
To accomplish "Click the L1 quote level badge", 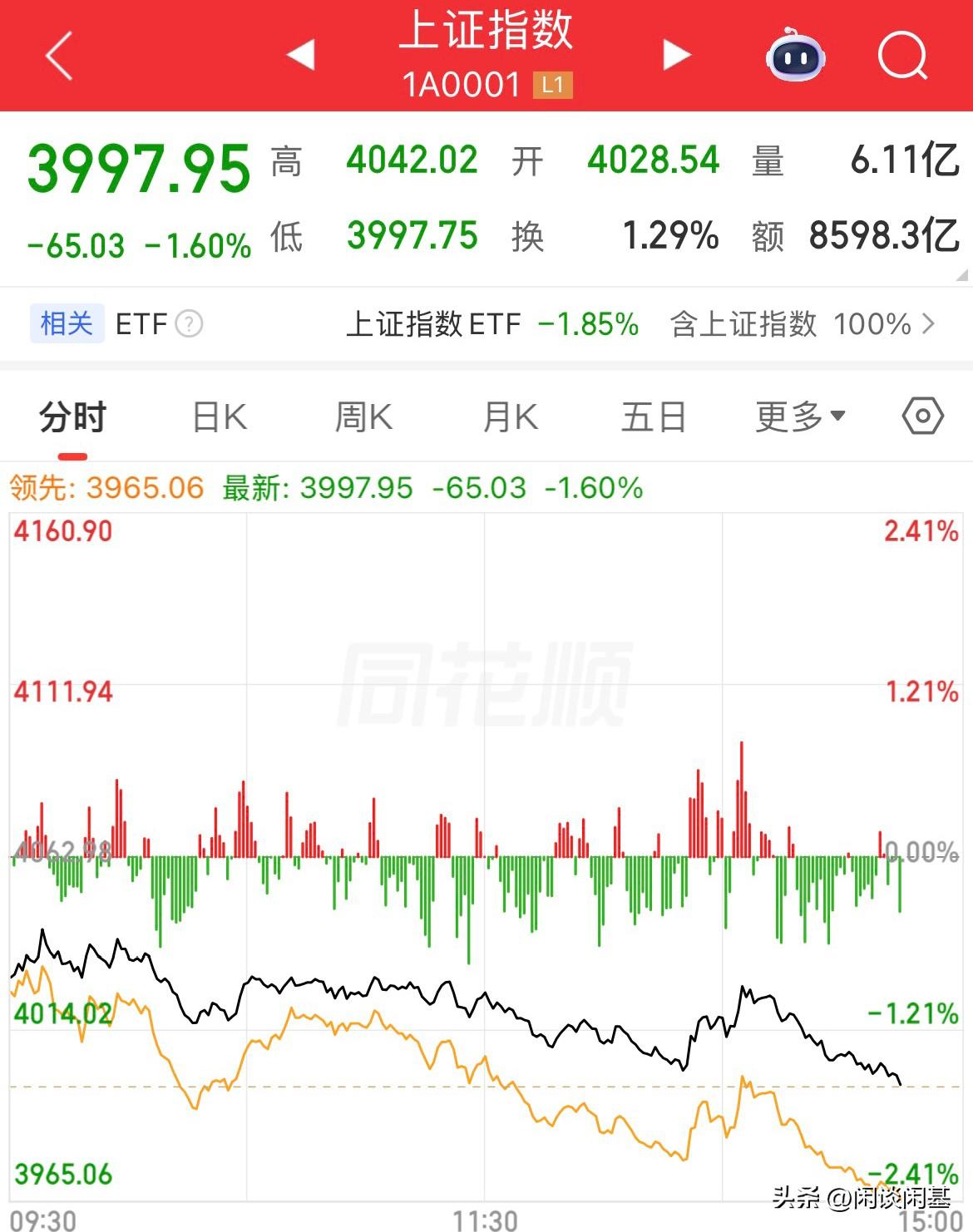I will tap(551, 83).
